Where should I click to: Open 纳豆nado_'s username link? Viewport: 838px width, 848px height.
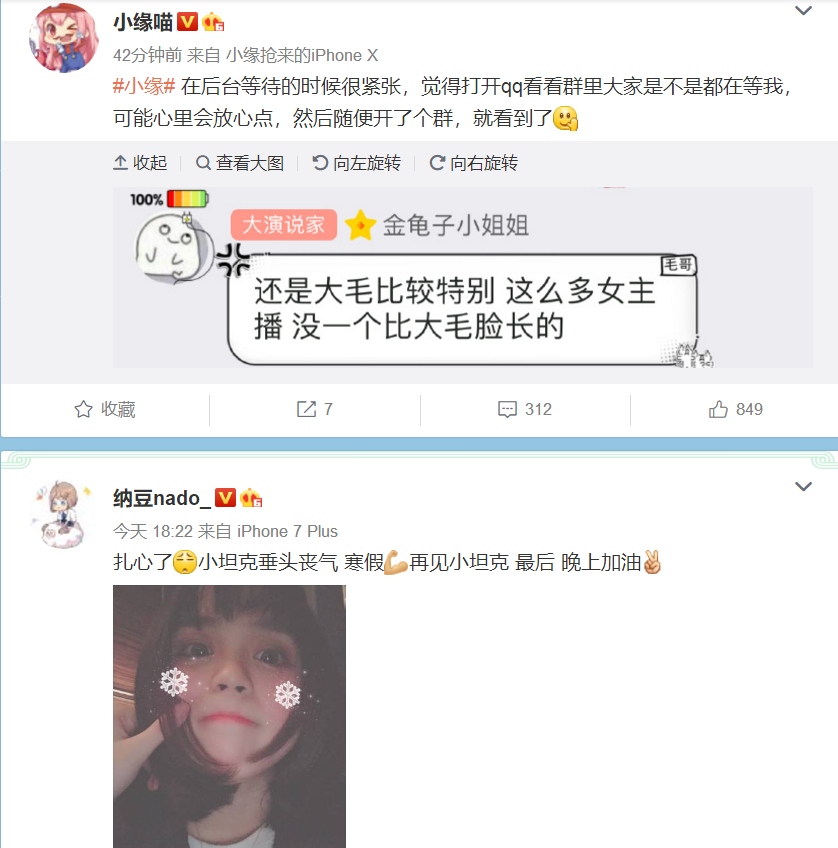click(162, 498)
